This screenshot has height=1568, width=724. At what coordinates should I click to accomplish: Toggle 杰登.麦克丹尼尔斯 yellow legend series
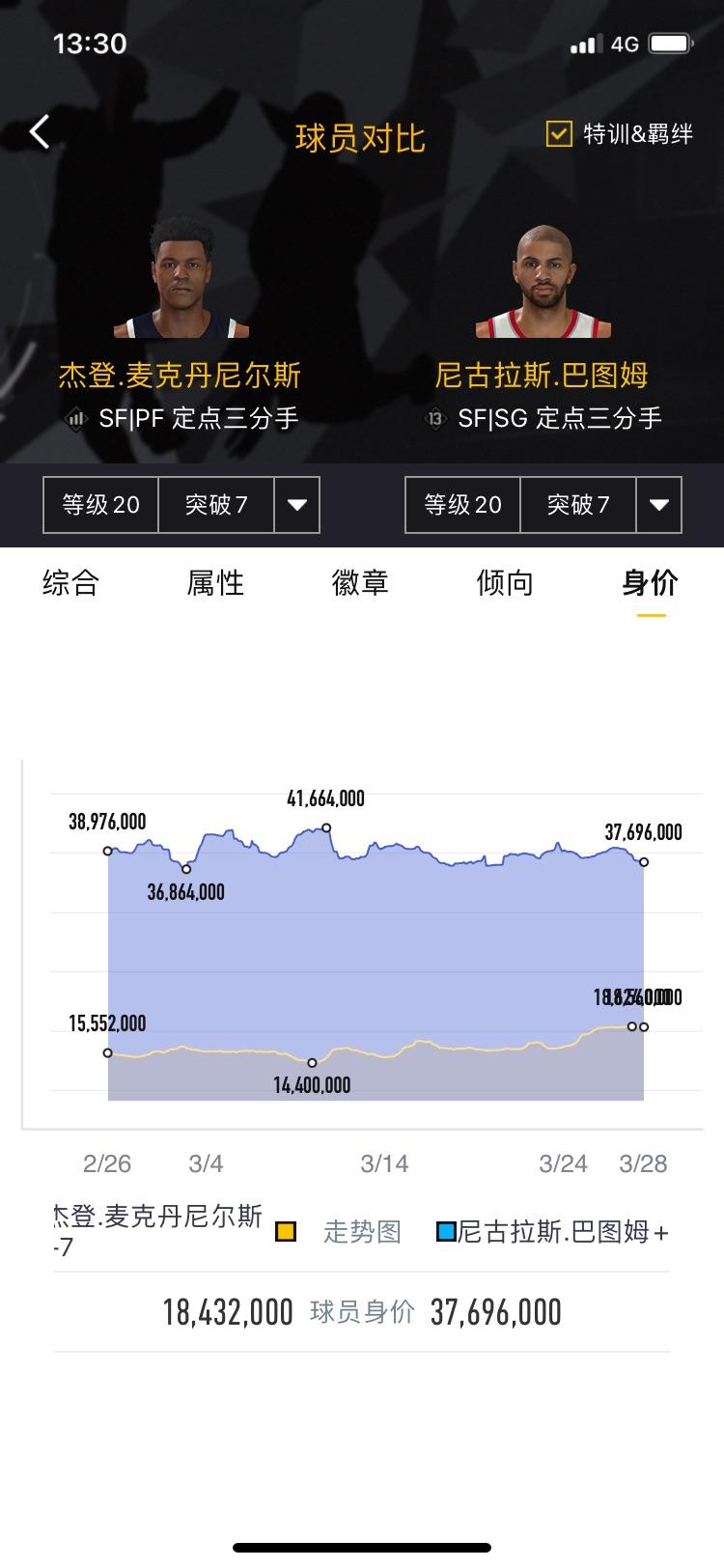285,1232
